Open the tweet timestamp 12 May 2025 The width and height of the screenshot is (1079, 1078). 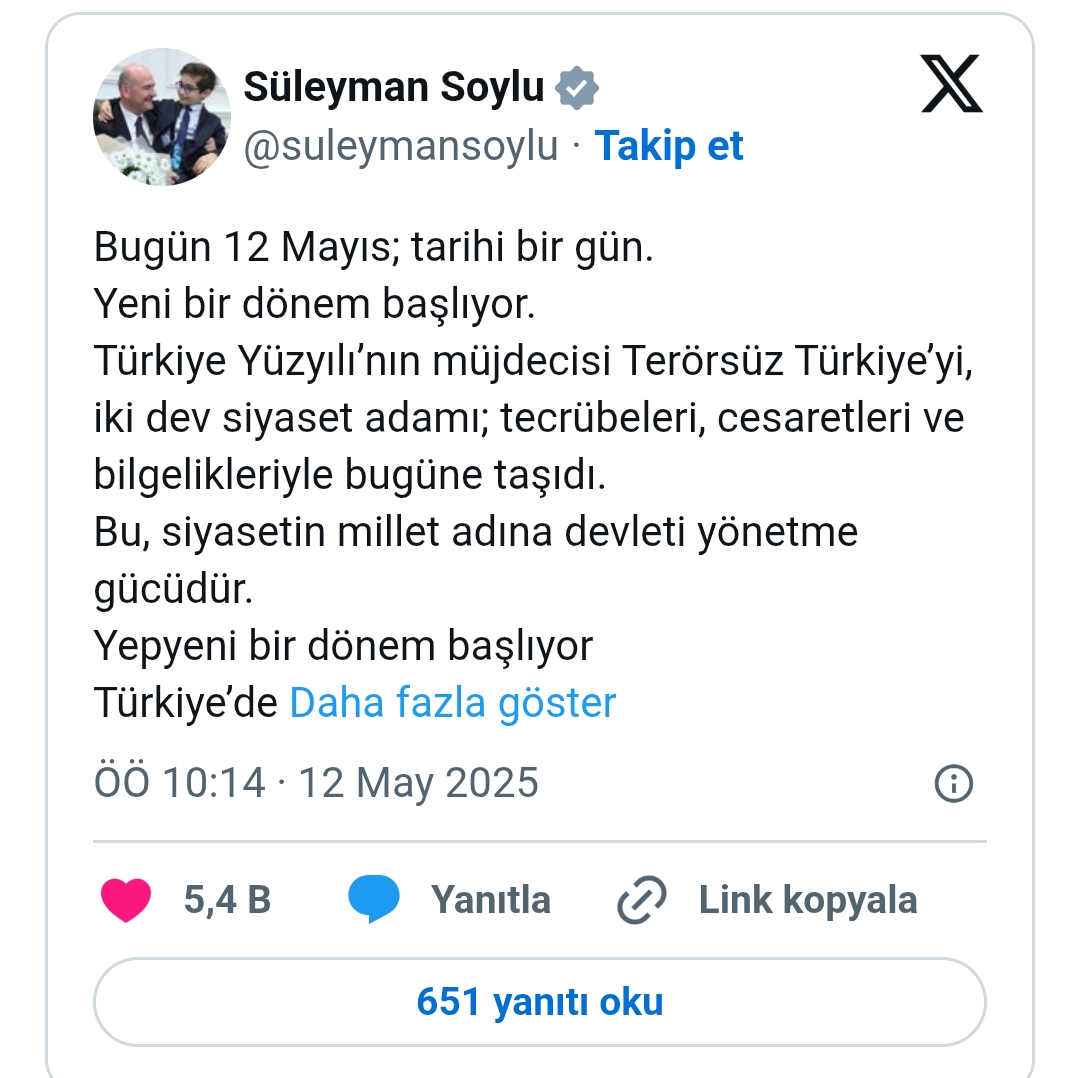click(x=316, y=783)
